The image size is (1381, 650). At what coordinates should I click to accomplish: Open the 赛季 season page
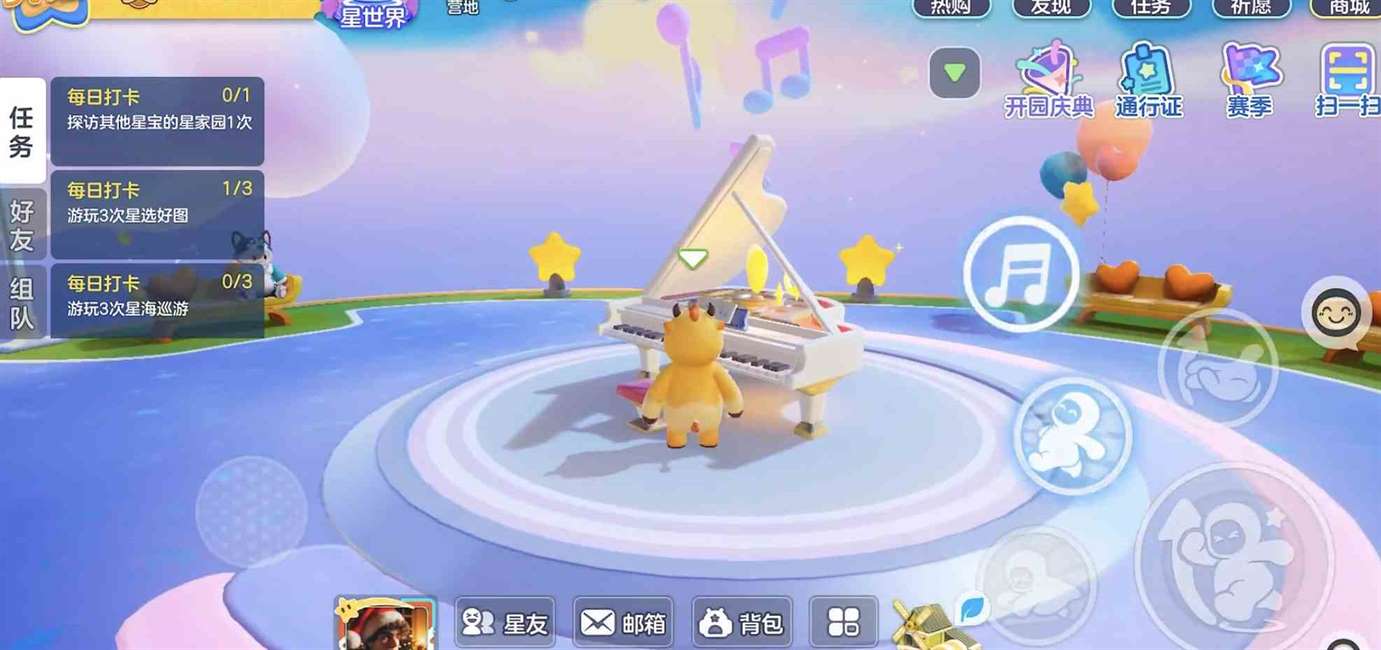click(x=1249, y=80)
